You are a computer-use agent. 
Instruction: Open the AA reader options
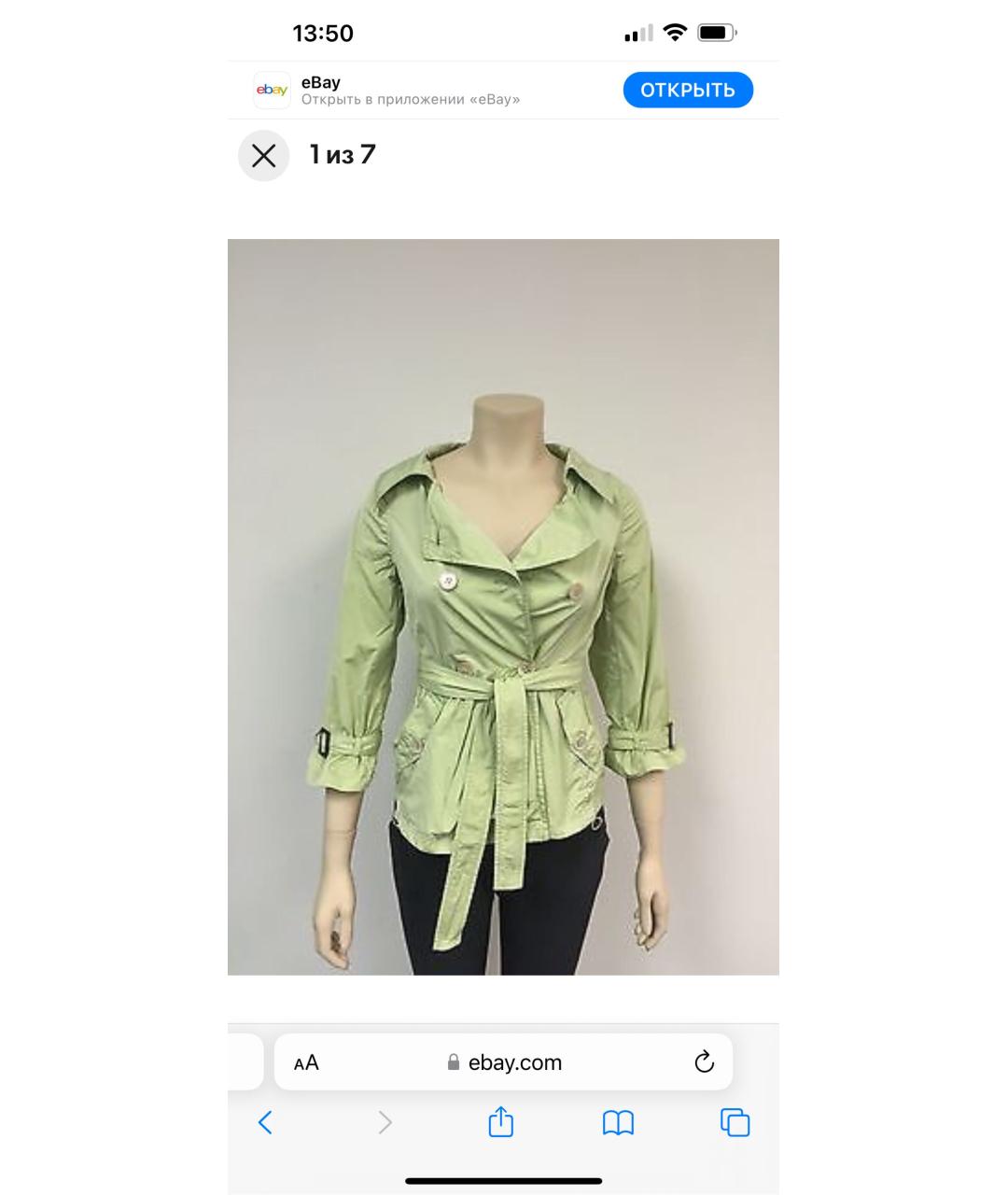(306, 1062)
